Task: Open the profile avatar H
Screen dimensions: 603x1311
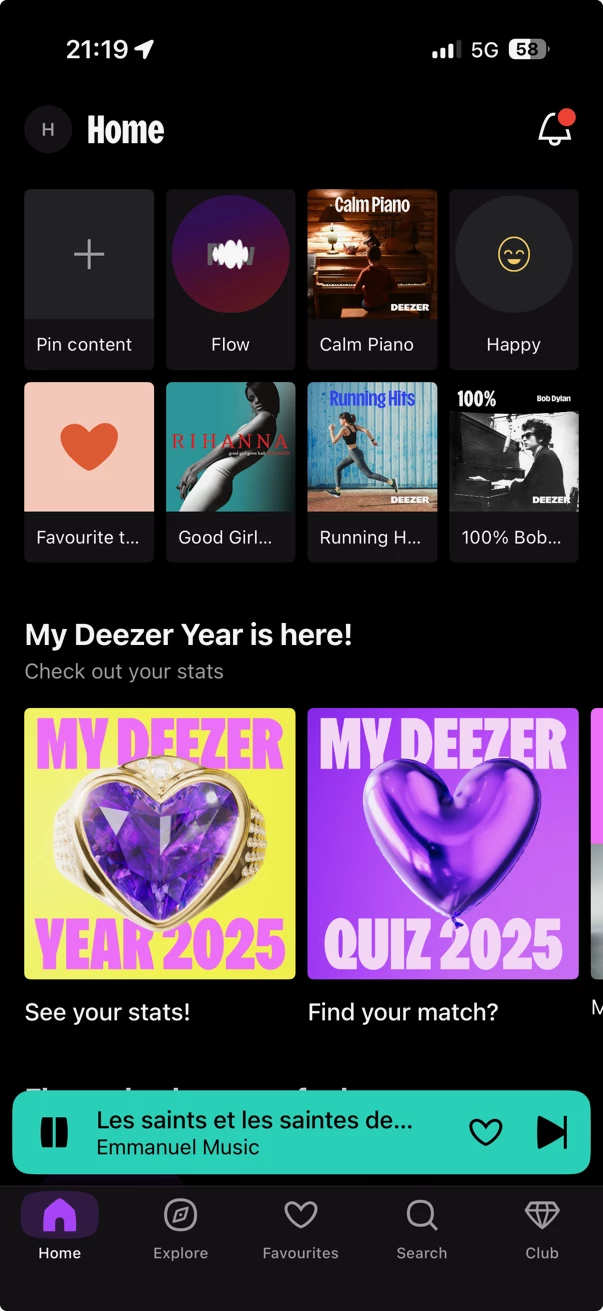Action: (48, 130)
